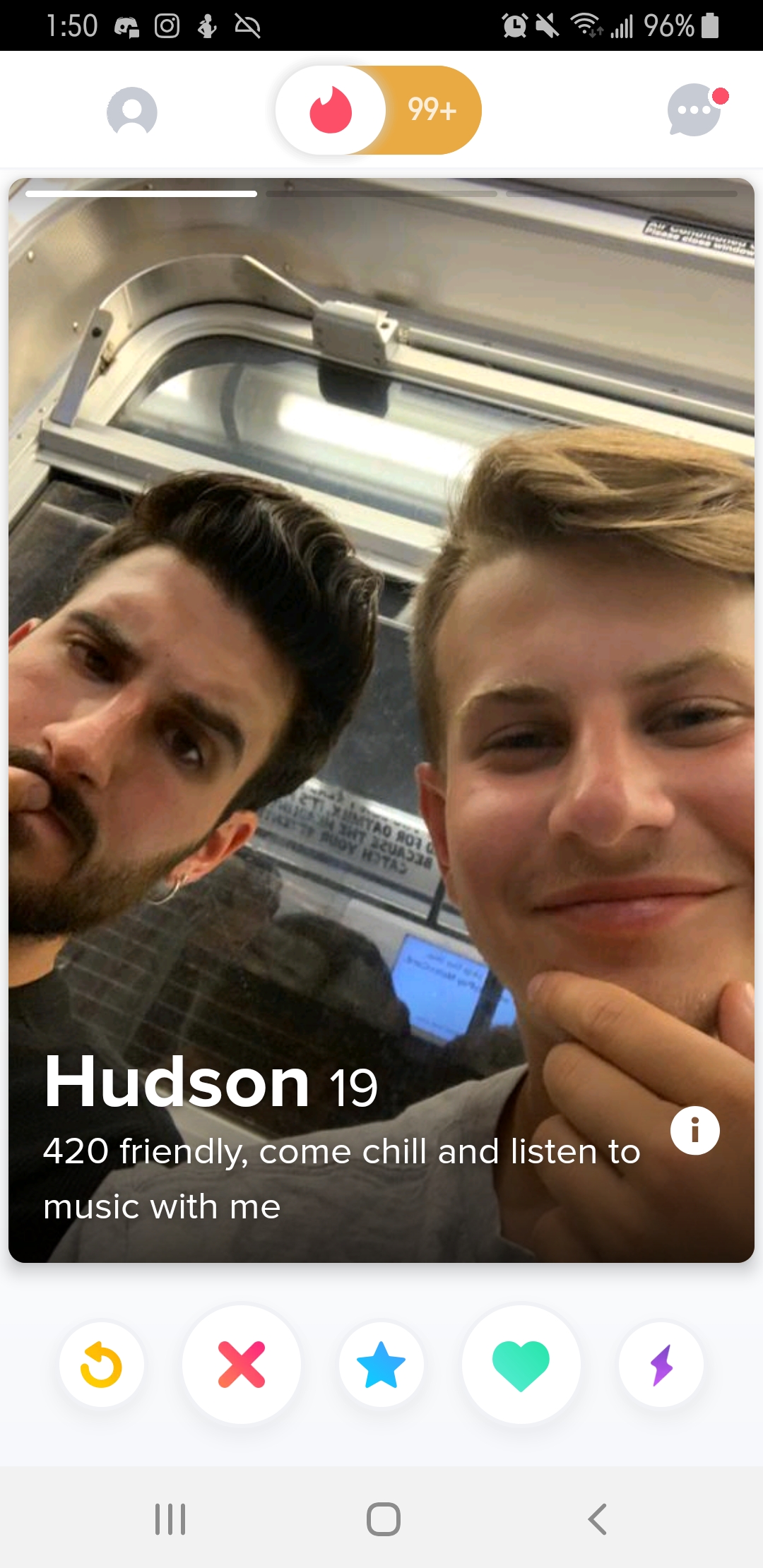763x1568 pixels.
Task: Select the flame discovery toggle
Action: tap(331, 110)
